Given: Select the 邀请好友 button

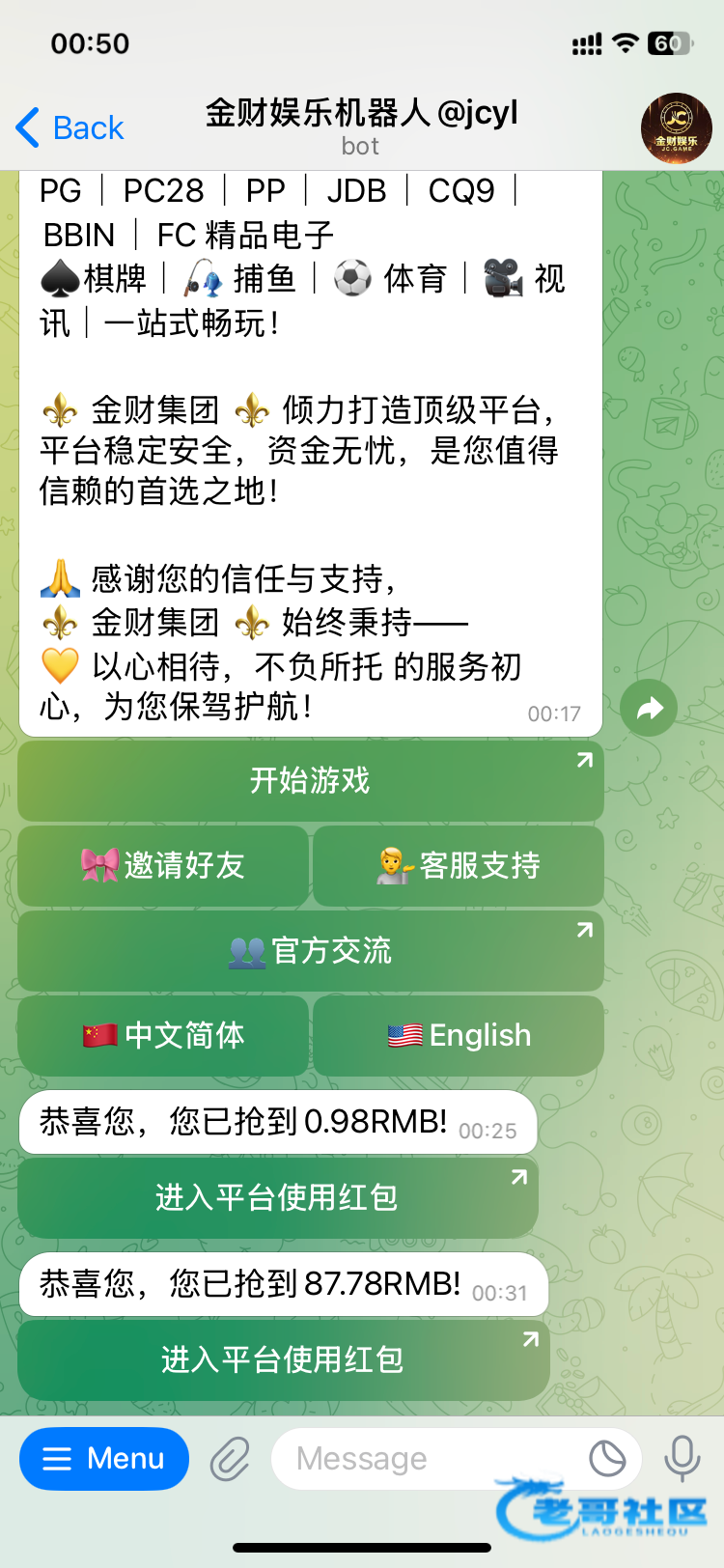Looking at the screenshot, I should point(163,865).
